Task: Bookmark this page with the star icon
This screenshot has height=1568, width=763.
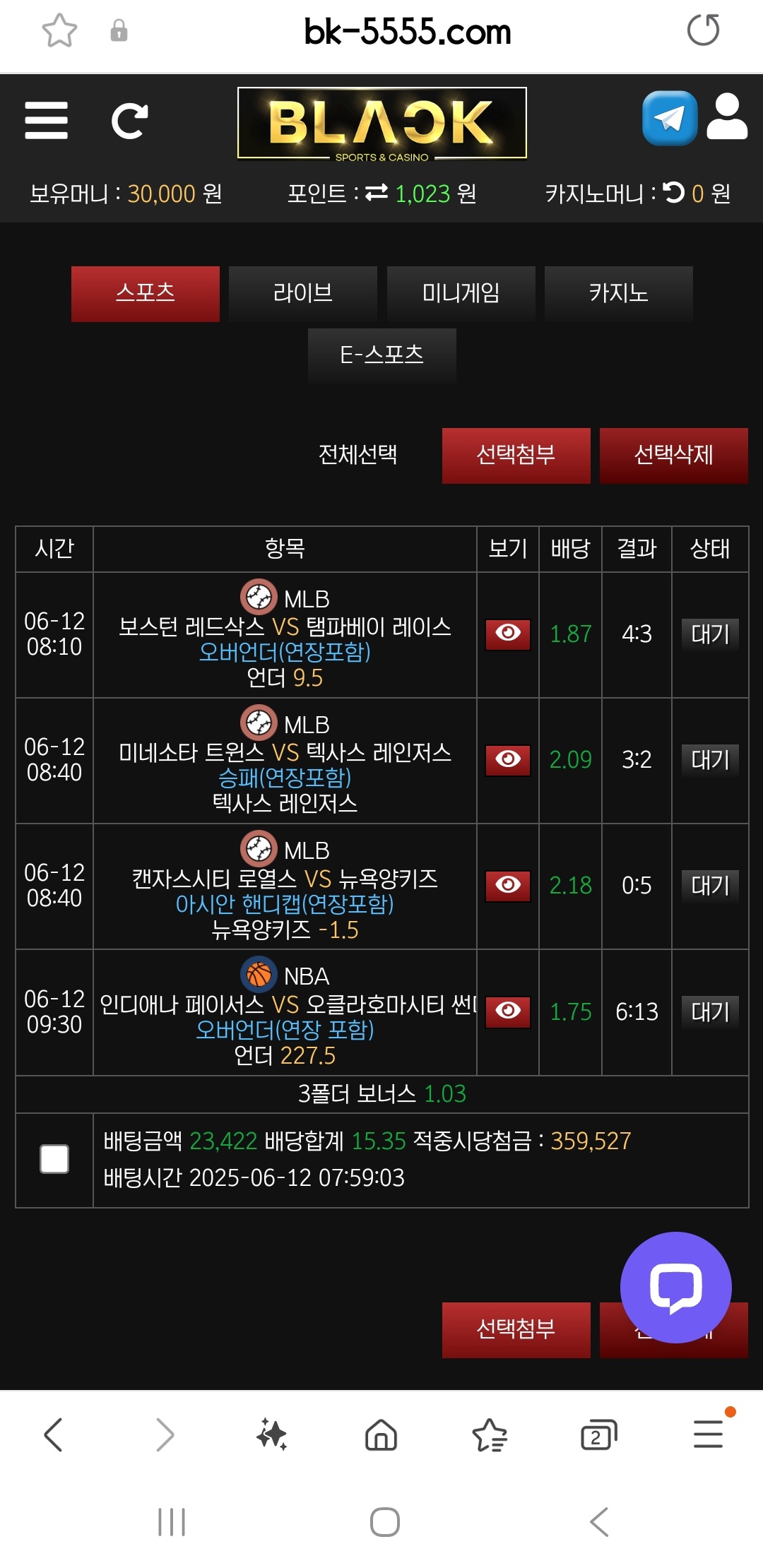Action: coord(59,31)
